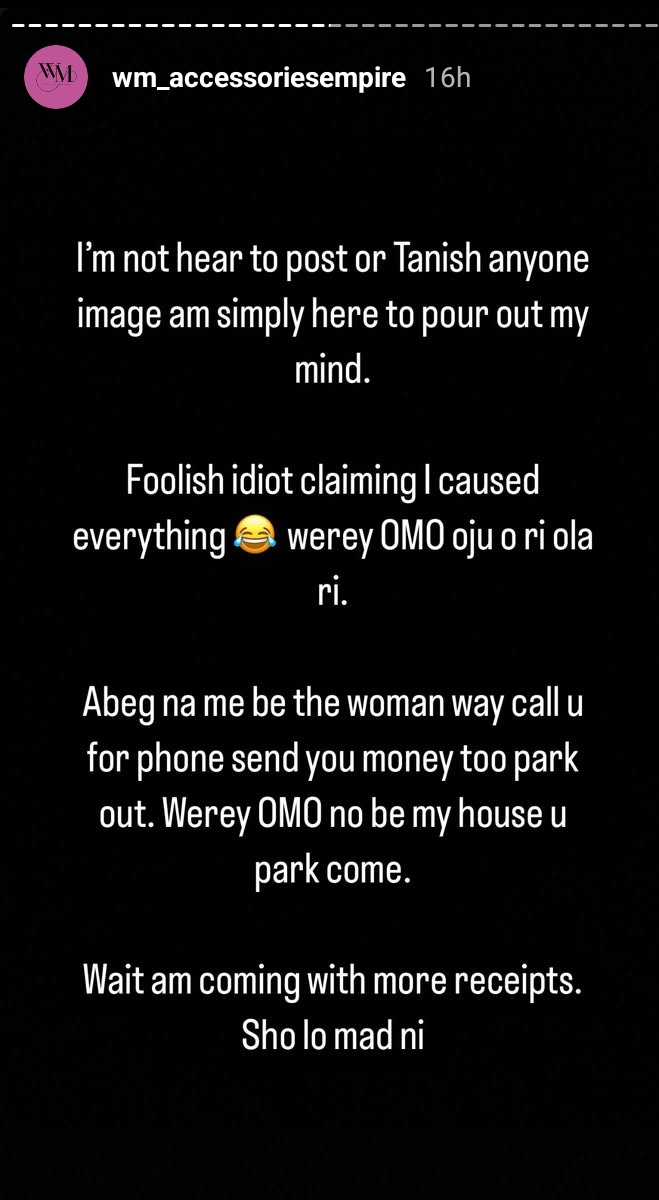659x1200 pixels.
Task: Open the wm_accessoriesempire username link
Action: click(259, 78)
